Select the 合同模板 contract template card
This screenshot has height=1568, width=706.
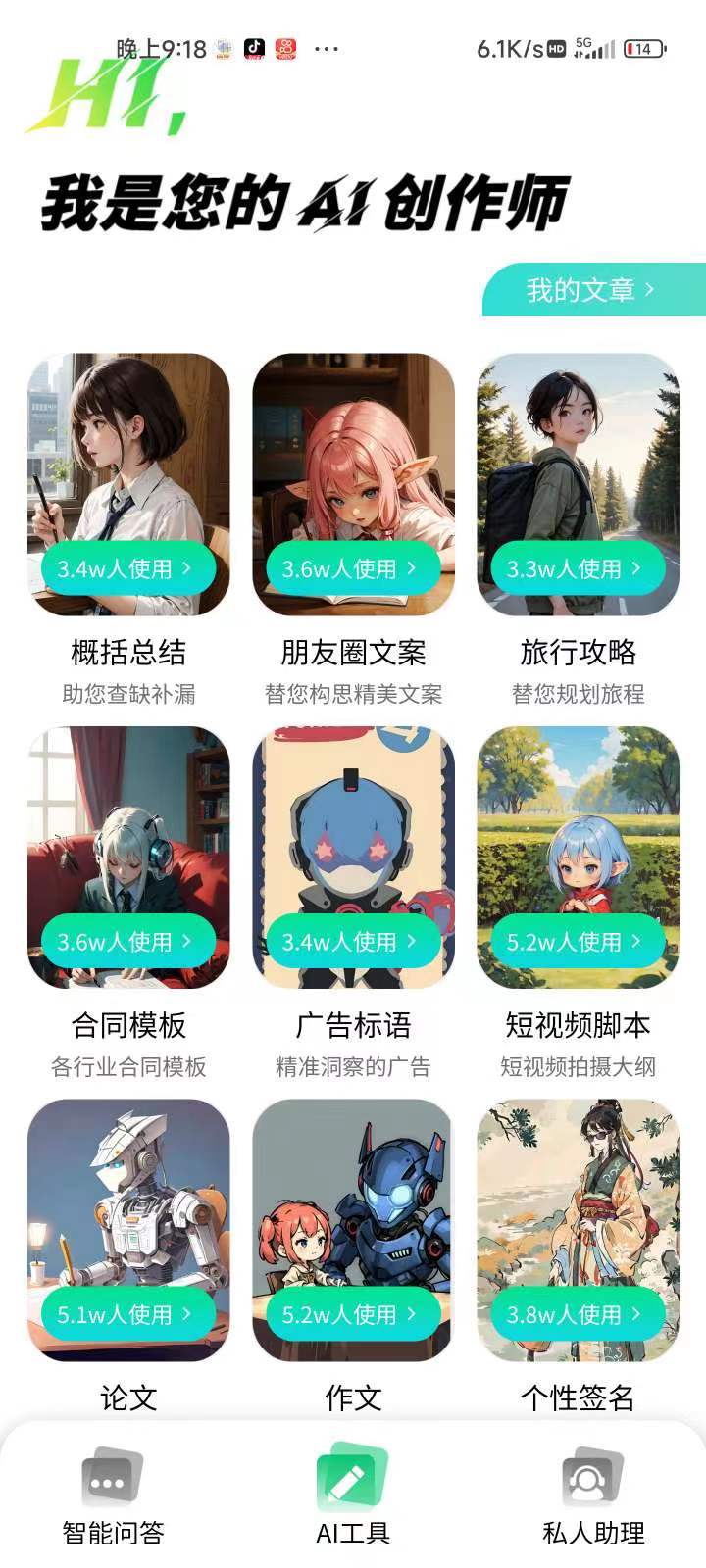127,853
